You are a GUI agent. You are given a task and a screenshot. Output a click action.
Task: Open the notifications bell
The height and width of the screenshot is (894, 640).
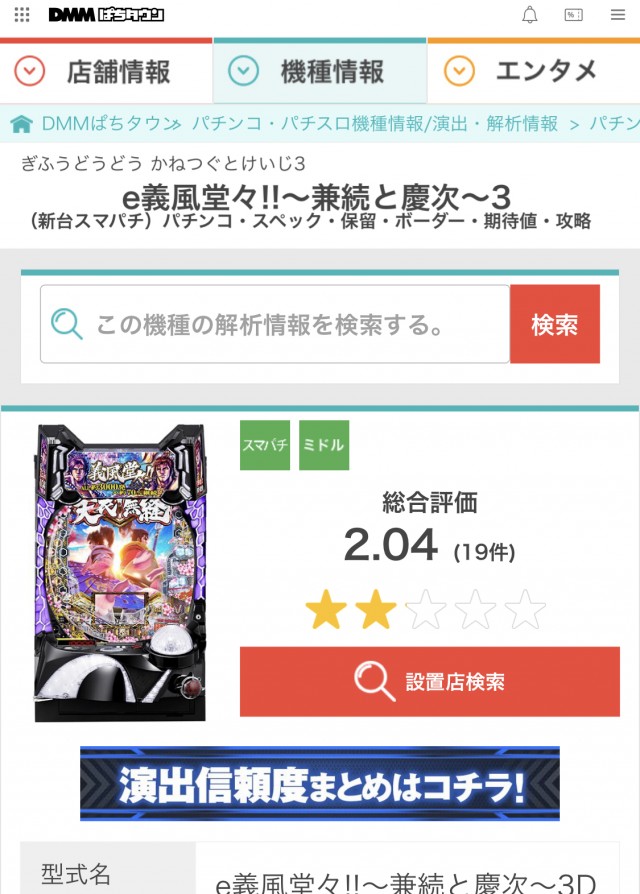(530, 14)
